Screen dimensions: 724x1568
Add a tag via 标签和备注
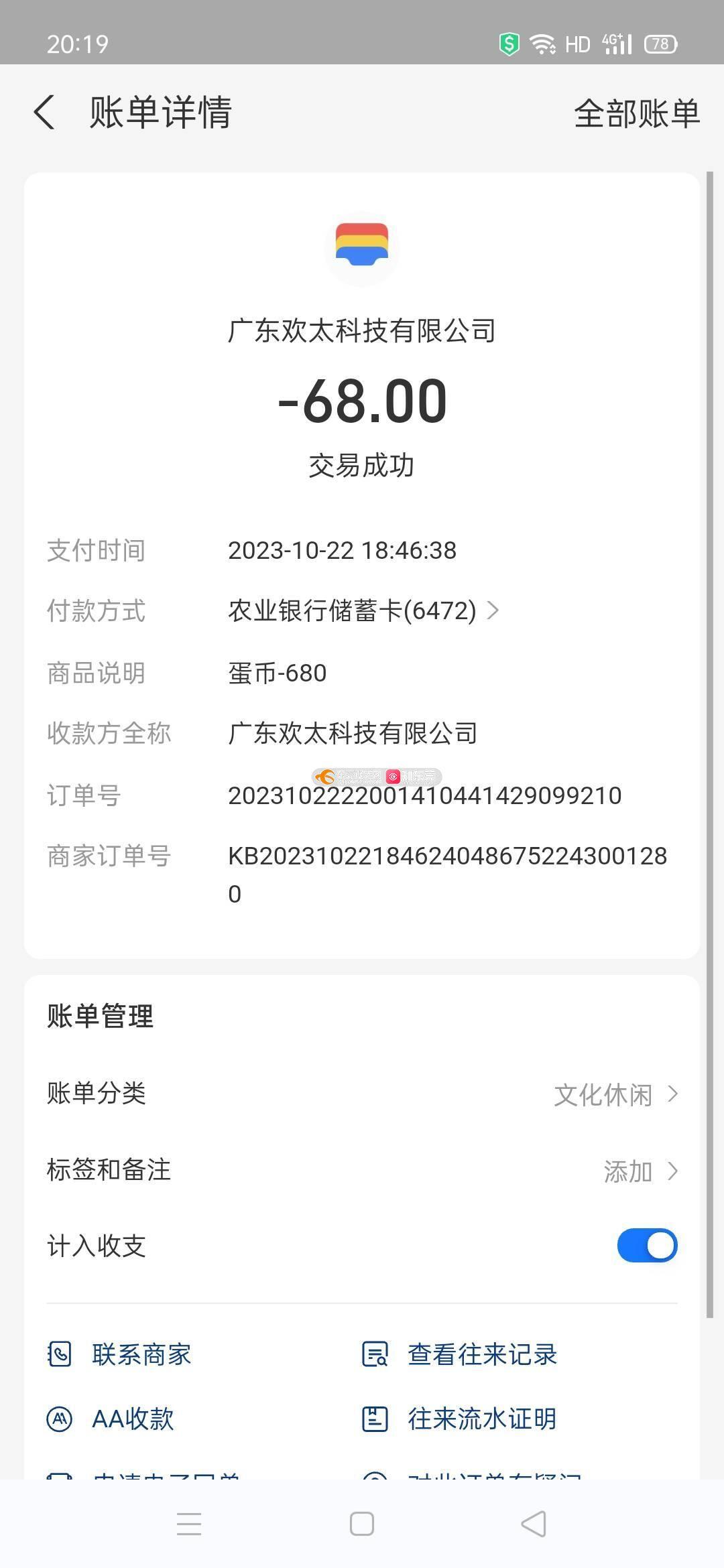362,1171
